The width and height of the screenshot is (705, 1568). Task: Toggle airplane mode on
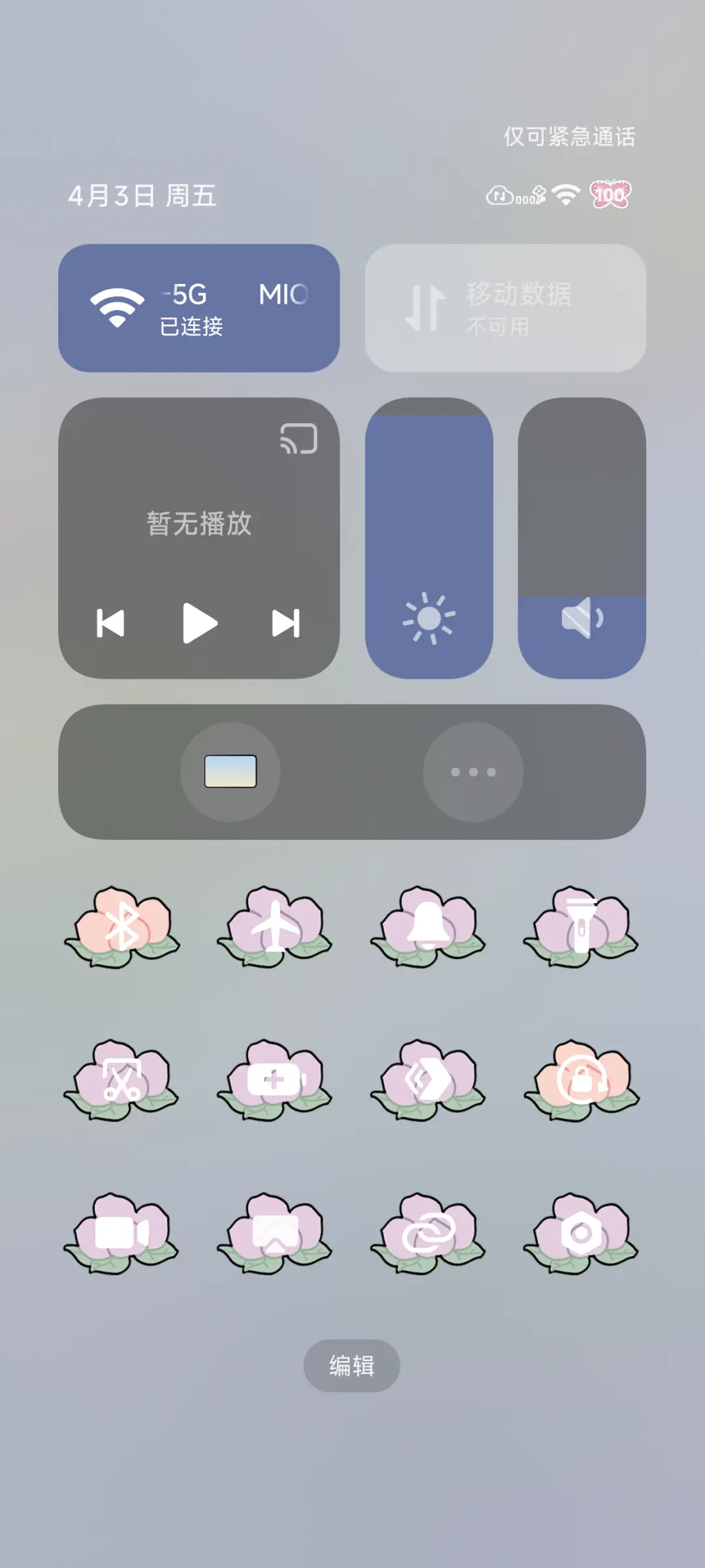pyautogui.click(x=274, y=926)
